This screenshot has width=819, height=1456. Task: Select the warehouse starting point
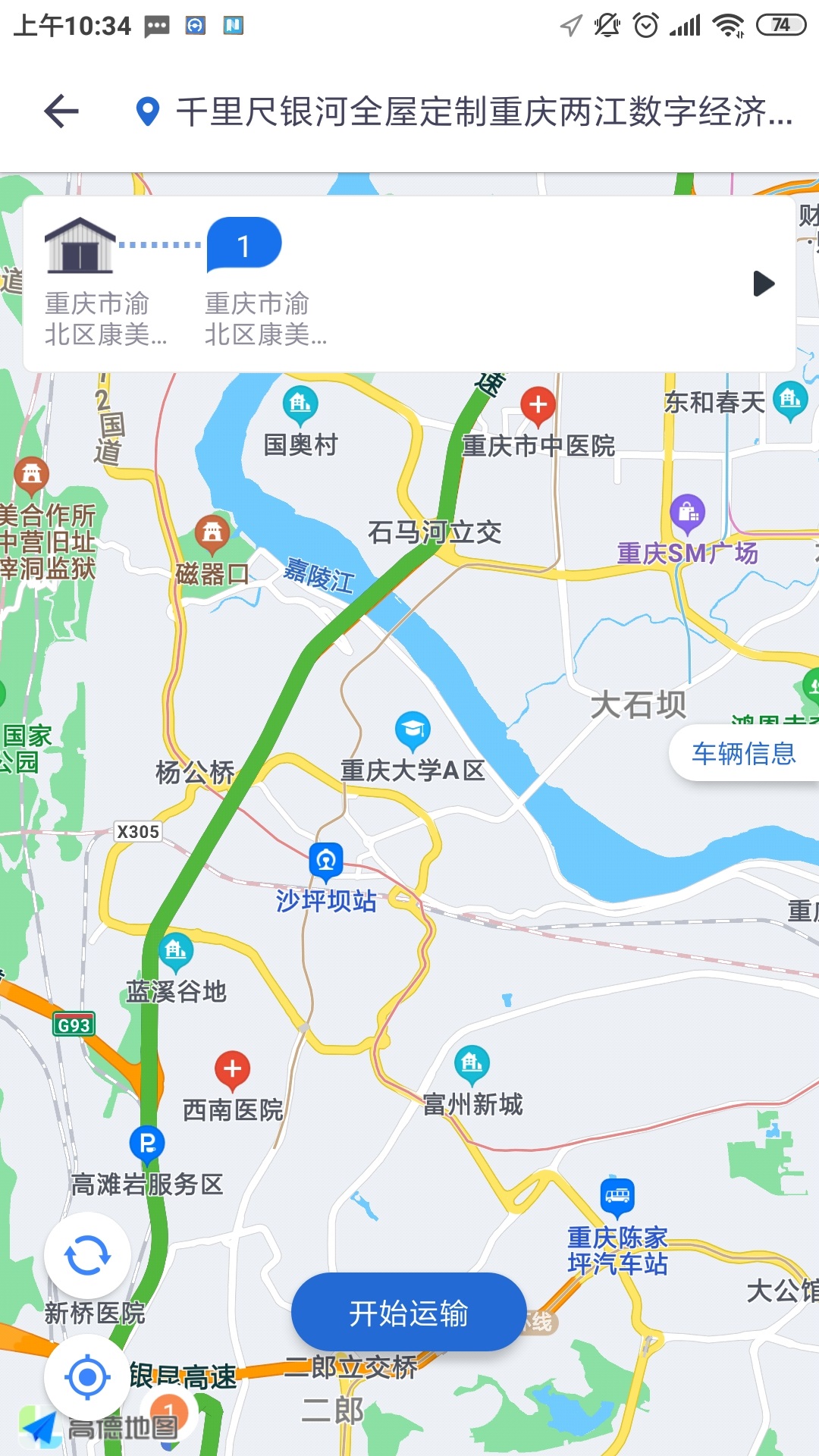pos(80,246)
